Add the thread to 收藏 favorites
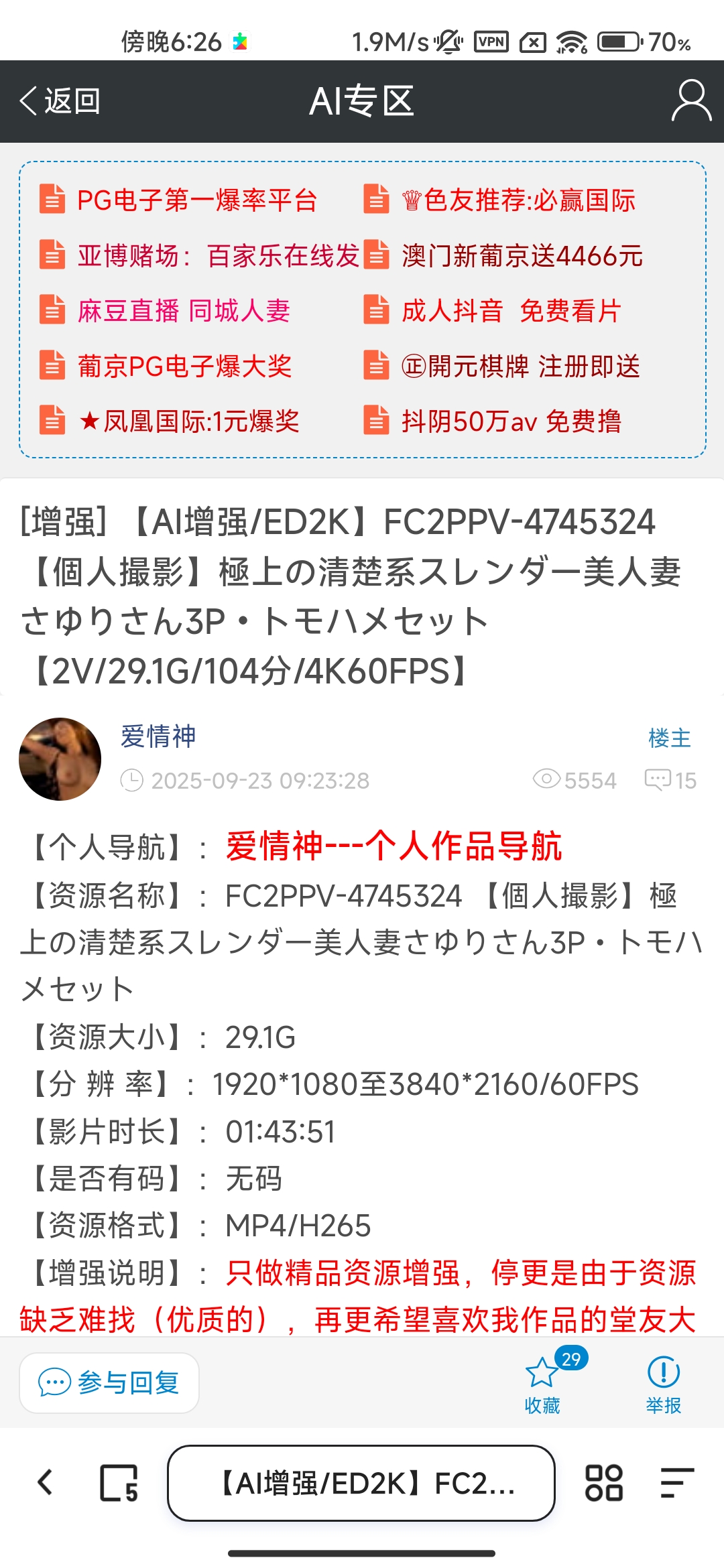Screen dimensions: 724x1568 tap(542, 1384)
